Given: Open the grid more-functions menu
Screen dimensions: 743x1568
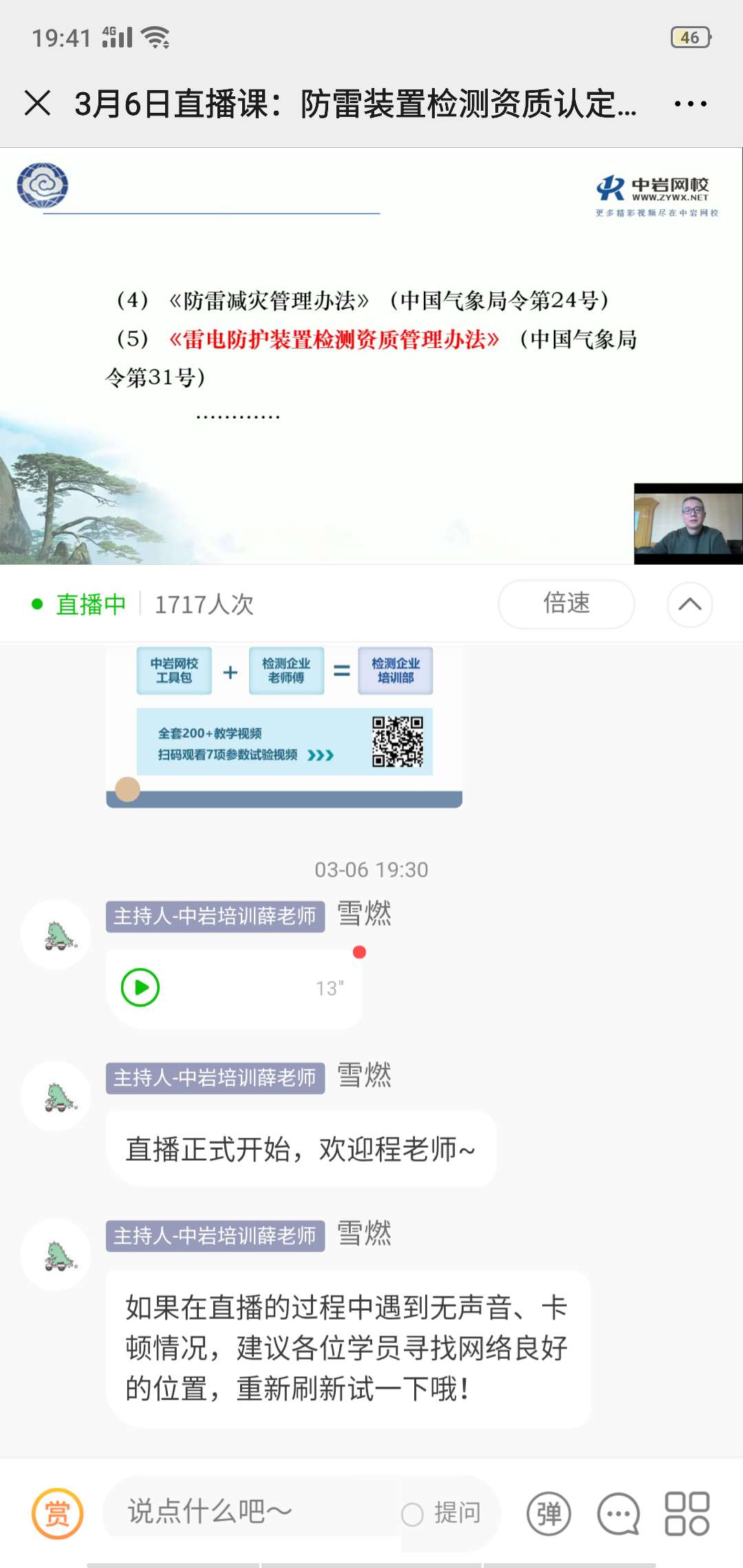Looking at the screenshot, I should 687,1513.
